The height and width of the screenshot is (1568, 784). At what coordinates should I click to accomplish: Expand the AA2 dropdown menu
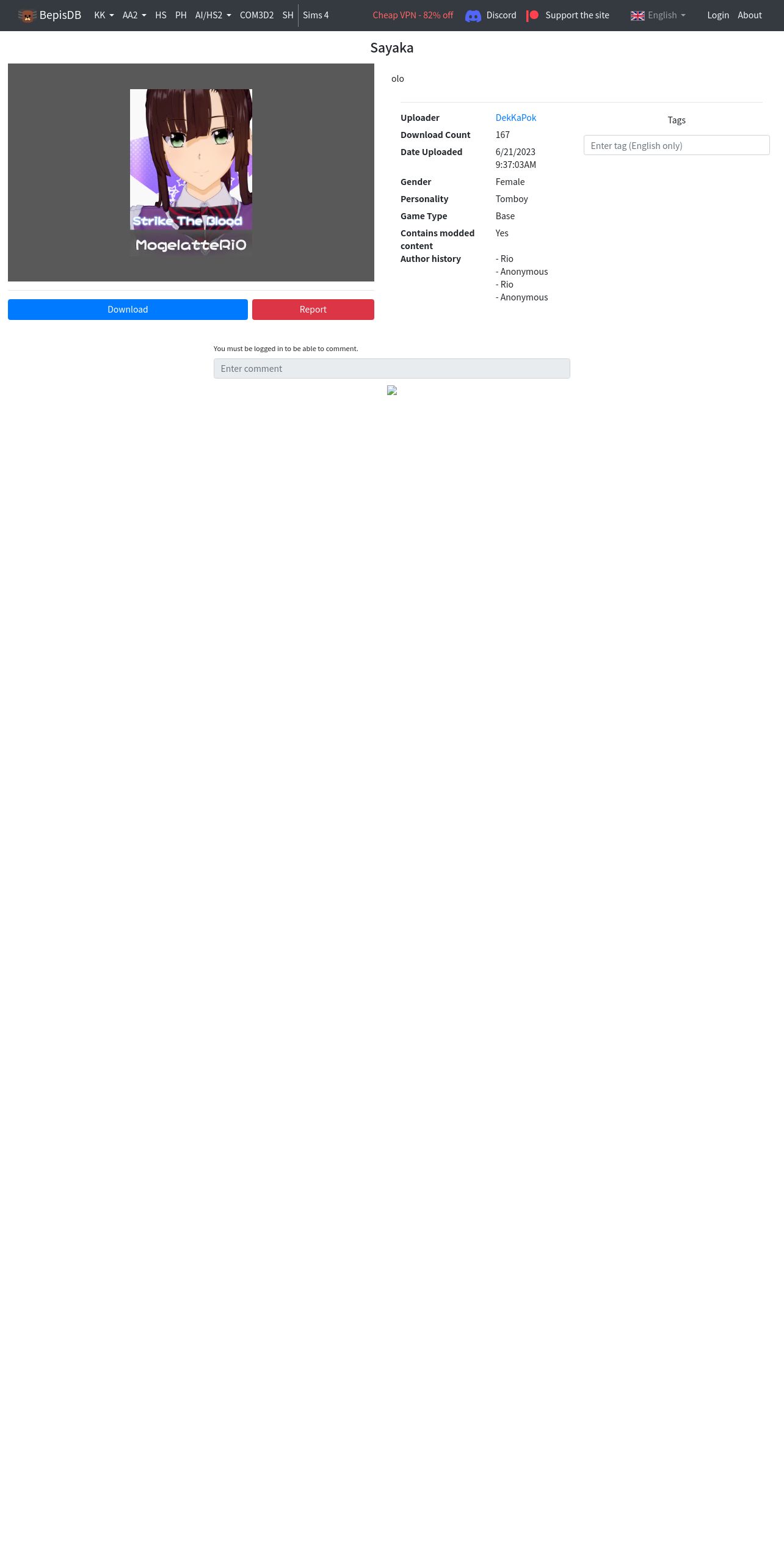pyautogui.click(x=134, y=15)
